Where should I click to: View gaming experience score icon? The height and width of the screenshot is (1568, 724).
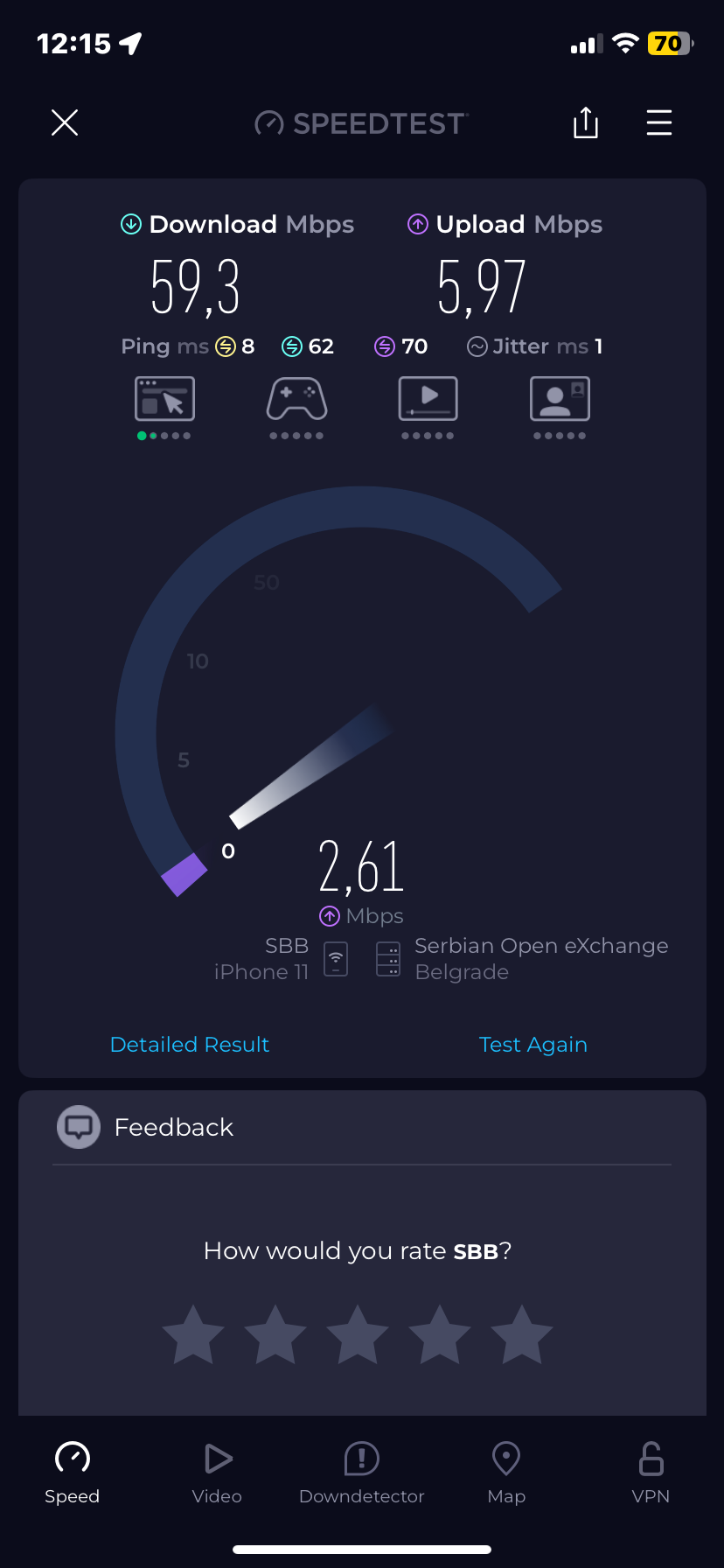tap(296, 400)
